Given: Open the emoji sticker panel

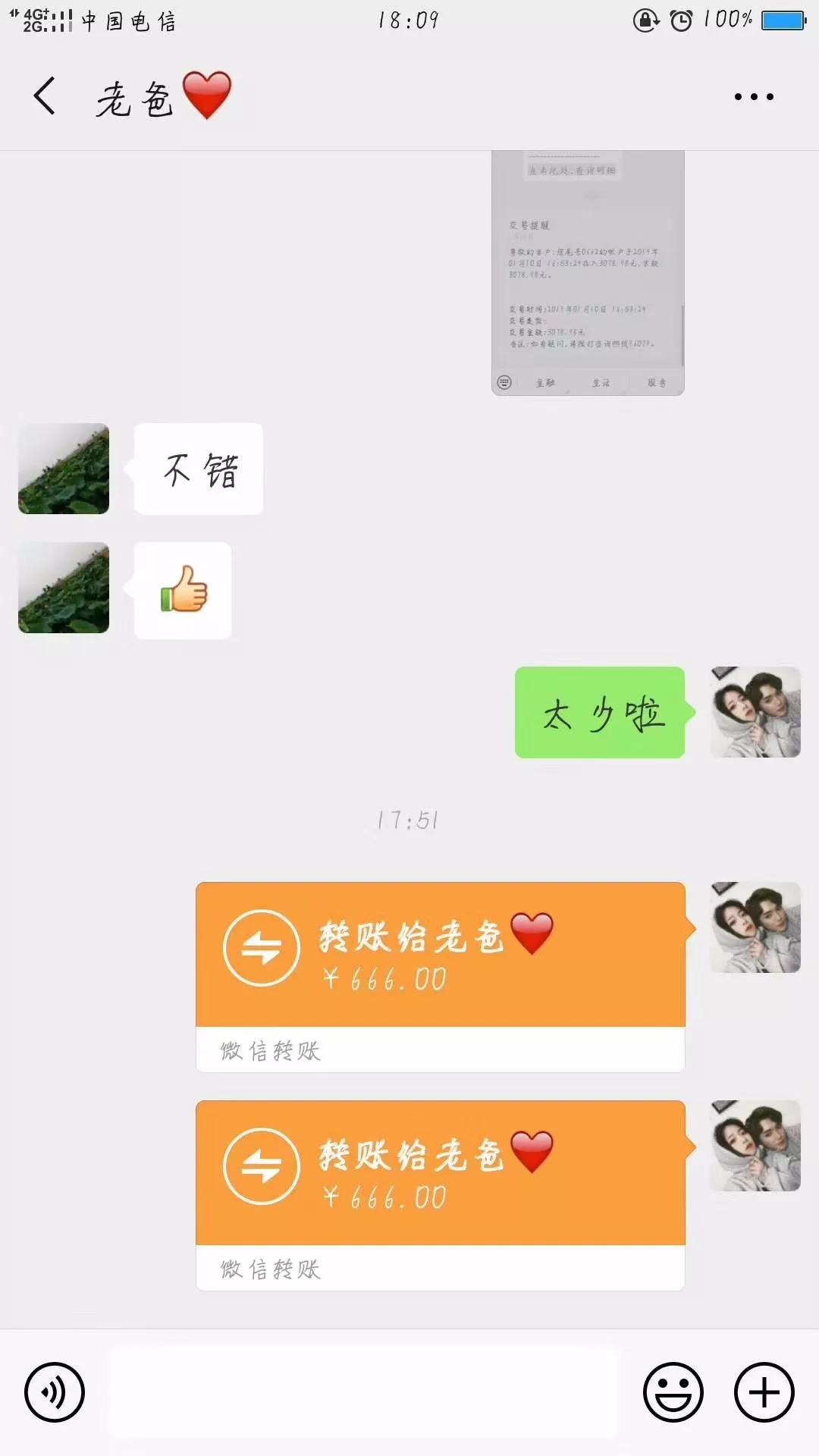Looking at the screenshot, I should [x=673, y=1392].
